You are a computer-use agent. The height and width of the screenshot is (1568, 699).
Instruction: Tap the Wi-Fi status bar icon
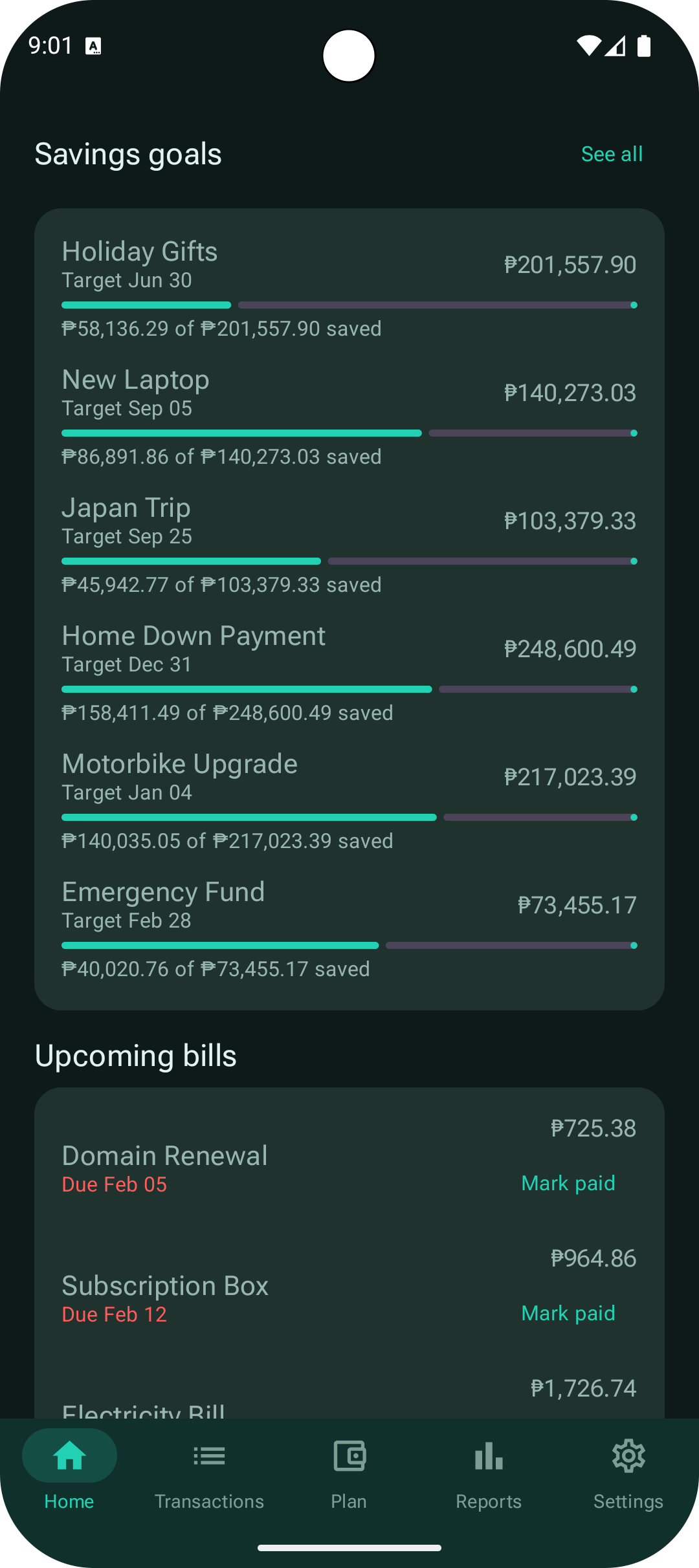click(x=588, y=45)
